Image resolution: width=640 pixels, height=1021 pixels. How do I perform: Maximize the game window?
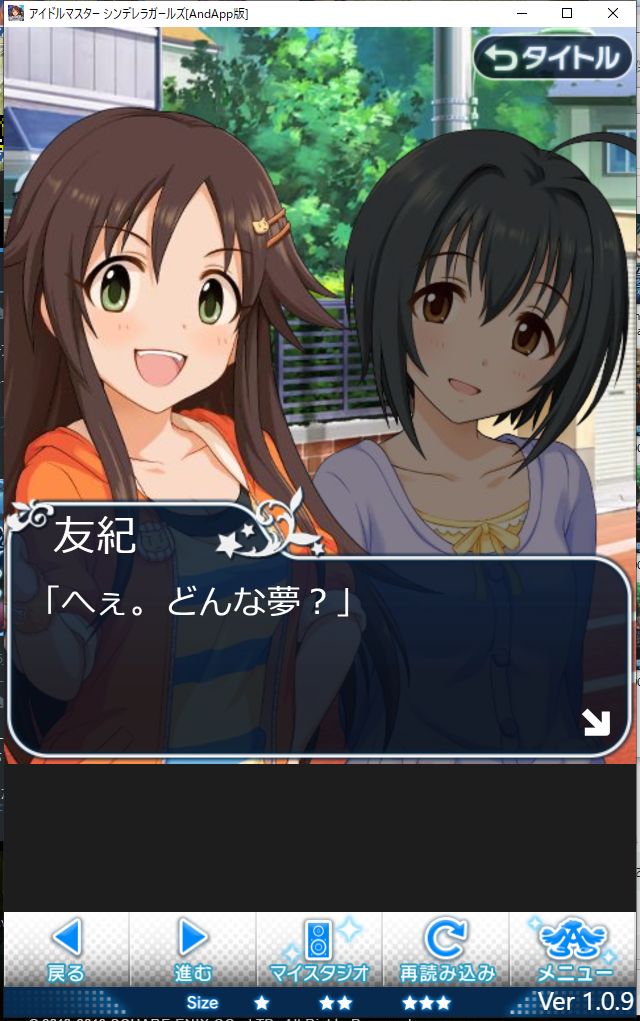tap(567, 13)
